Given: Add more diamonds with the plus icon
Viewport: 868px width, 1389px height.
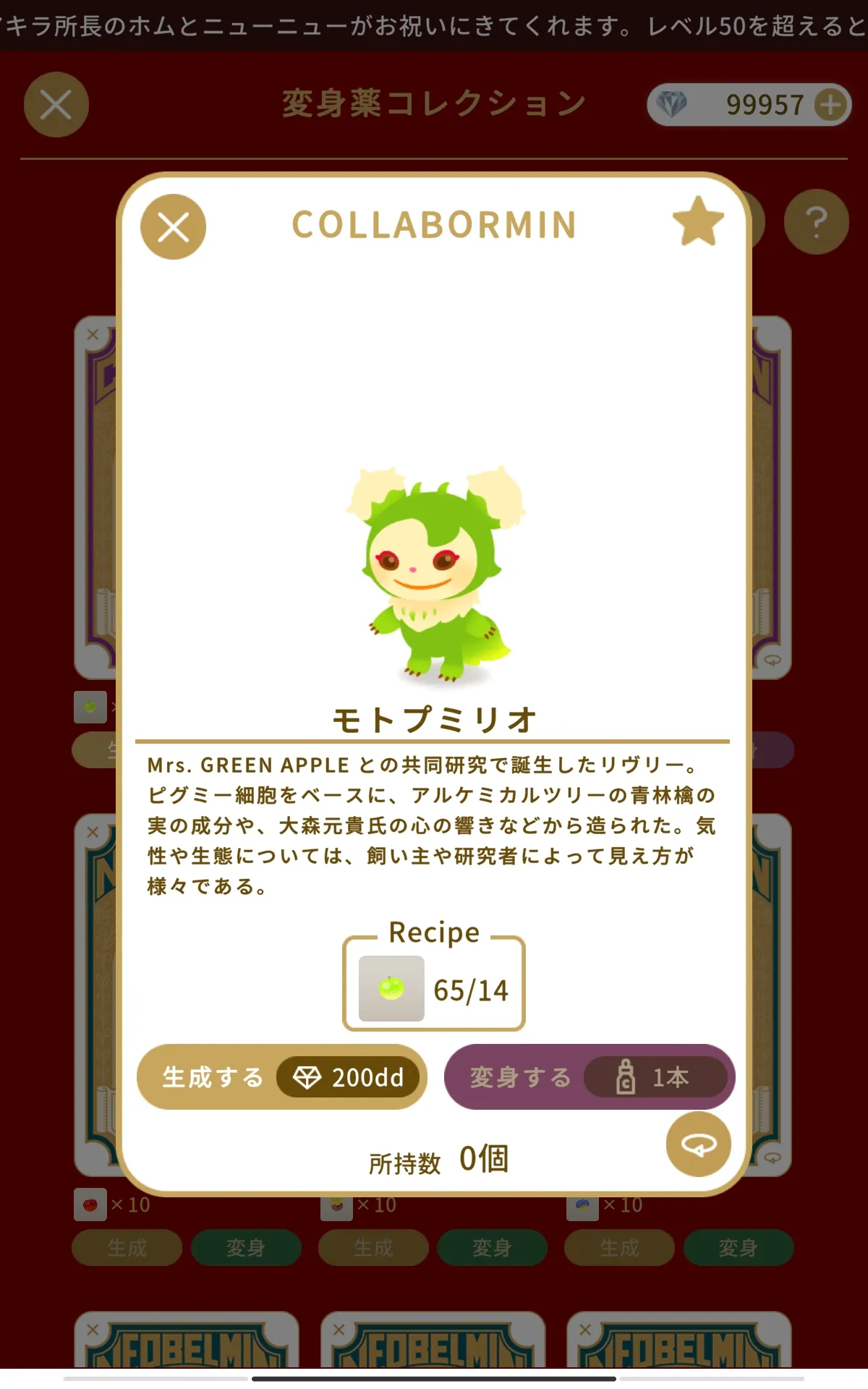Looking at the screenshot, I should (830, 105).
